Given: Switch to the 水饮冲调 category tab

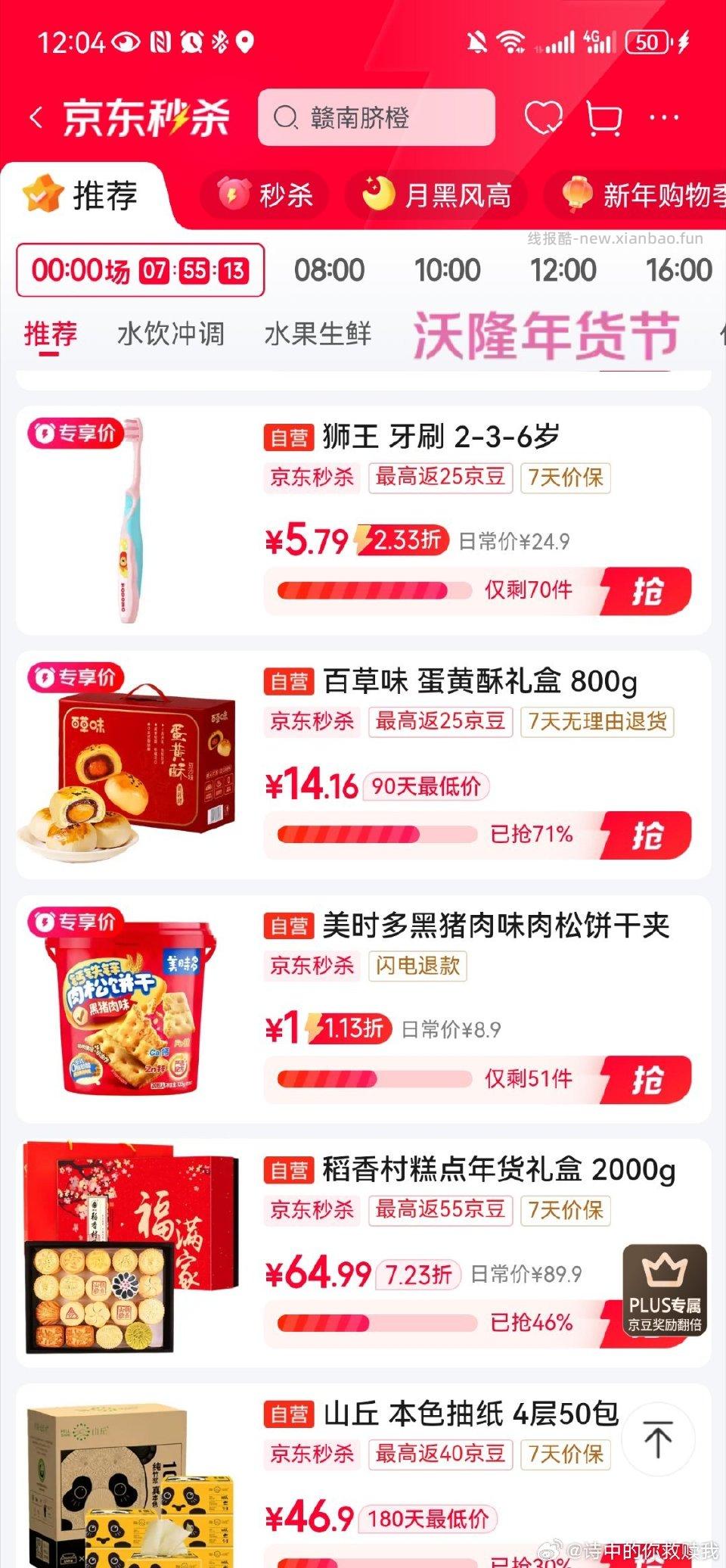Looking at the screenshot, I should 170,333.
